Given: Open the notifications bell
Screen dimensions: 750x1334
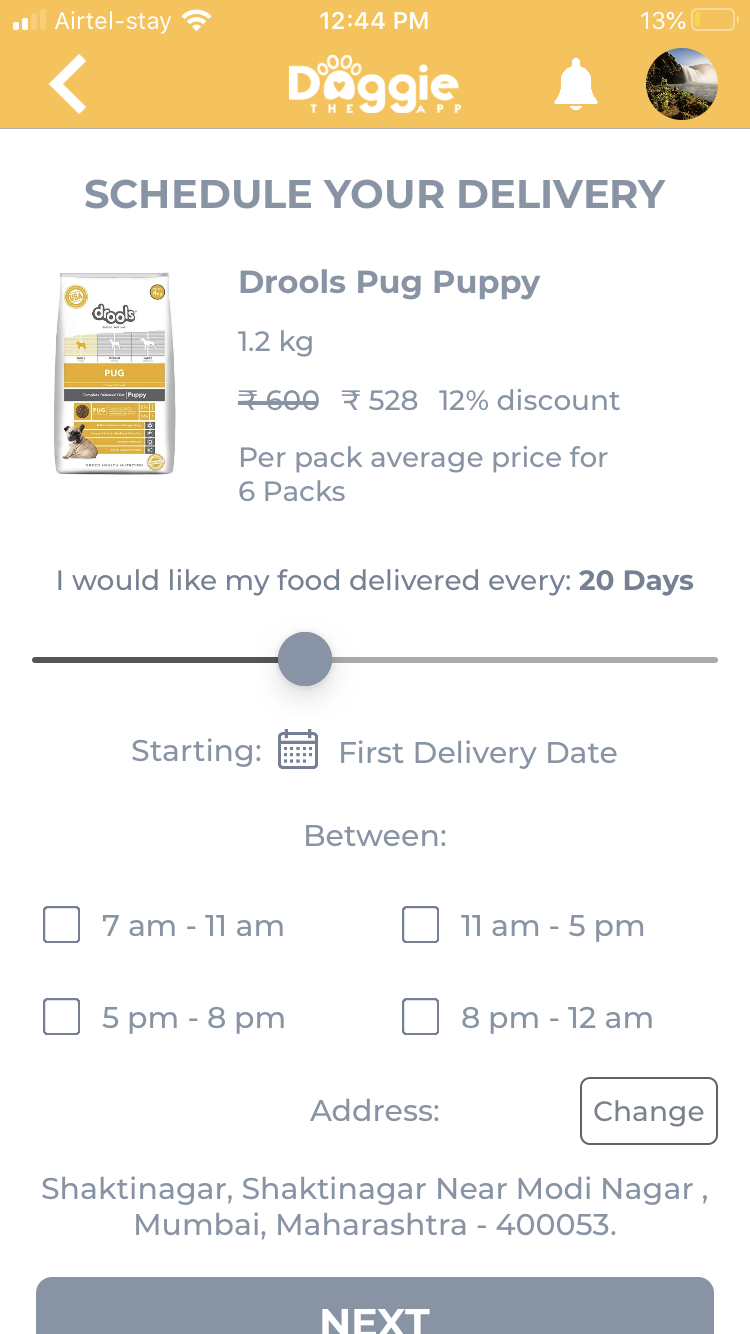Looking at the screenshot, I should click(575, 84).
